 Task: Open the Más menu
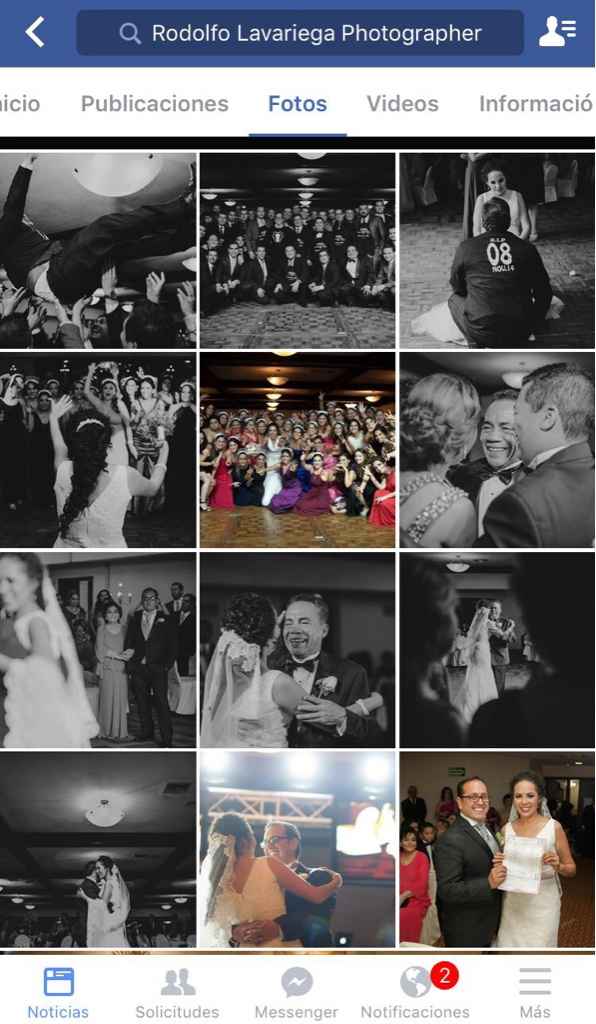click(535, 993)
